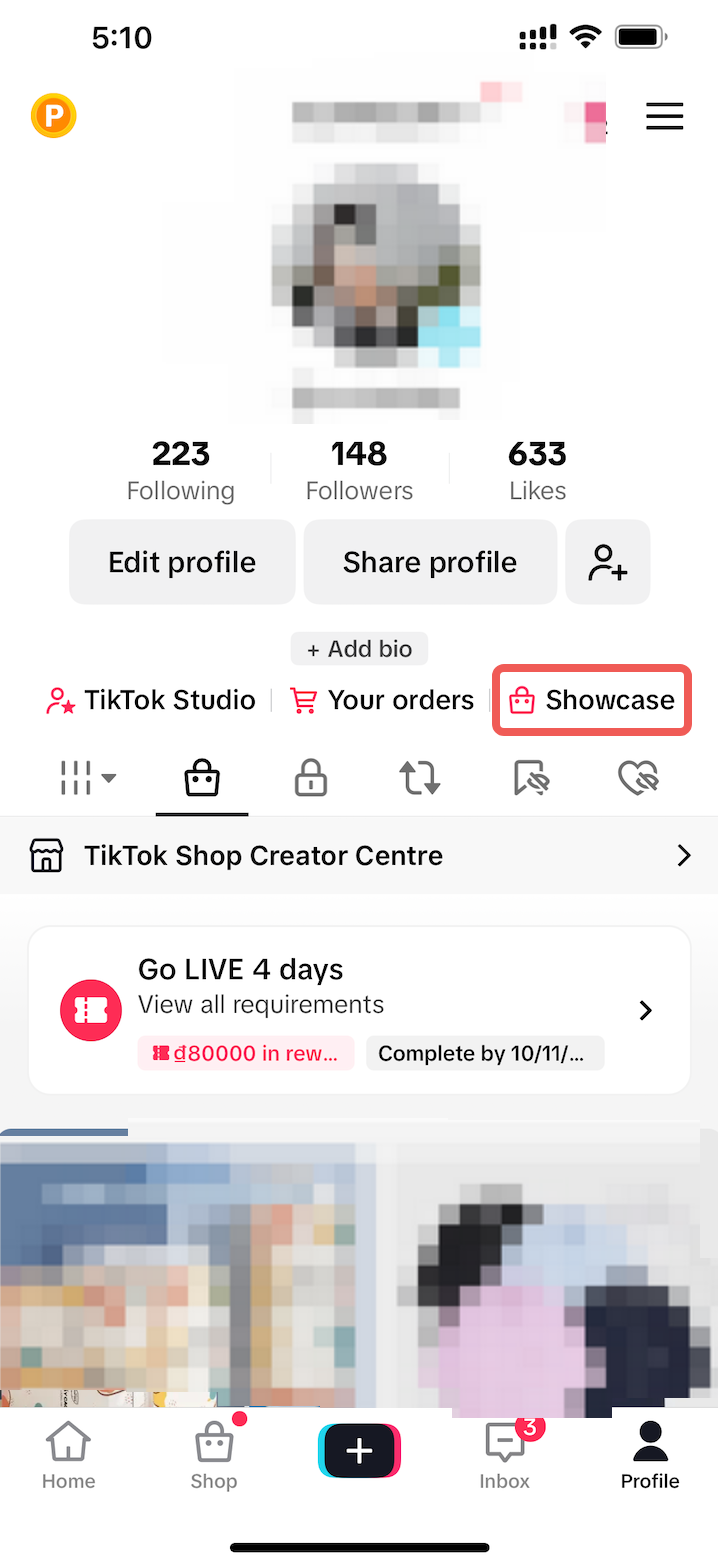Viewport: 718px width, 1566px height.
Task: Open the Go LIVE 4 days card
Action: point(359,1010)
